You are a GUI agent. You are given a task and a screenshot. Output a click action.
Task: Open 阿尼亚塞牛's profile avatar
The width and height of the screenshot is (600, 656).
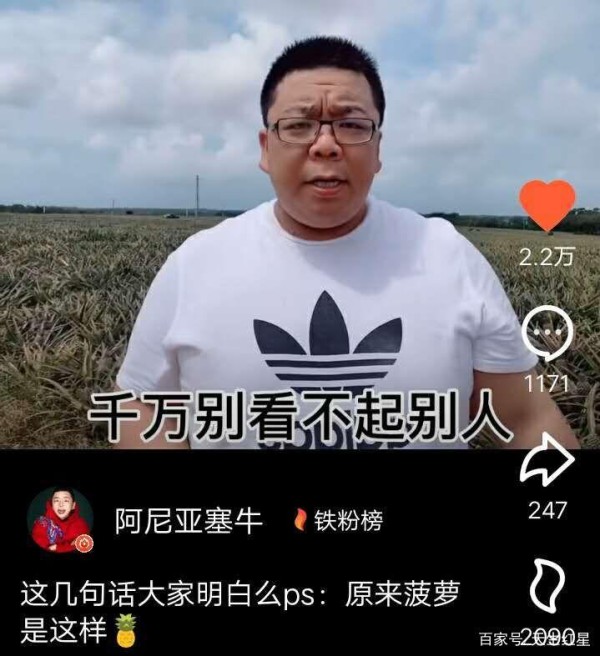tap(60, 520)
